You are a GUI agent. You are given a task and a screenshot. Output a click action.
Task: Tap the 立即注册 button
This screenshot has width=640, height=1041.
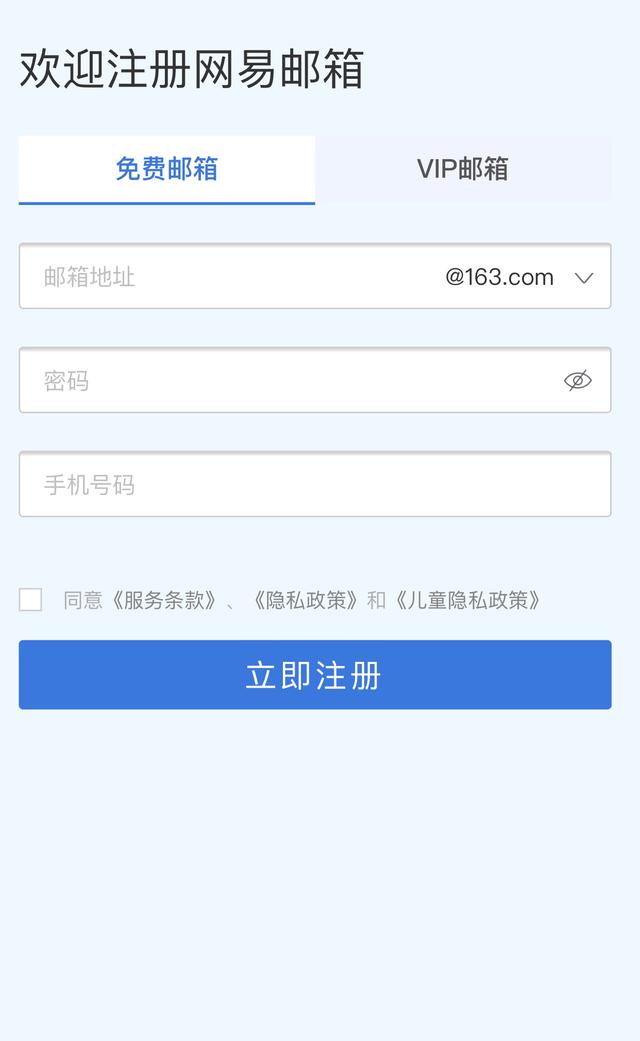tap(315, 675)
